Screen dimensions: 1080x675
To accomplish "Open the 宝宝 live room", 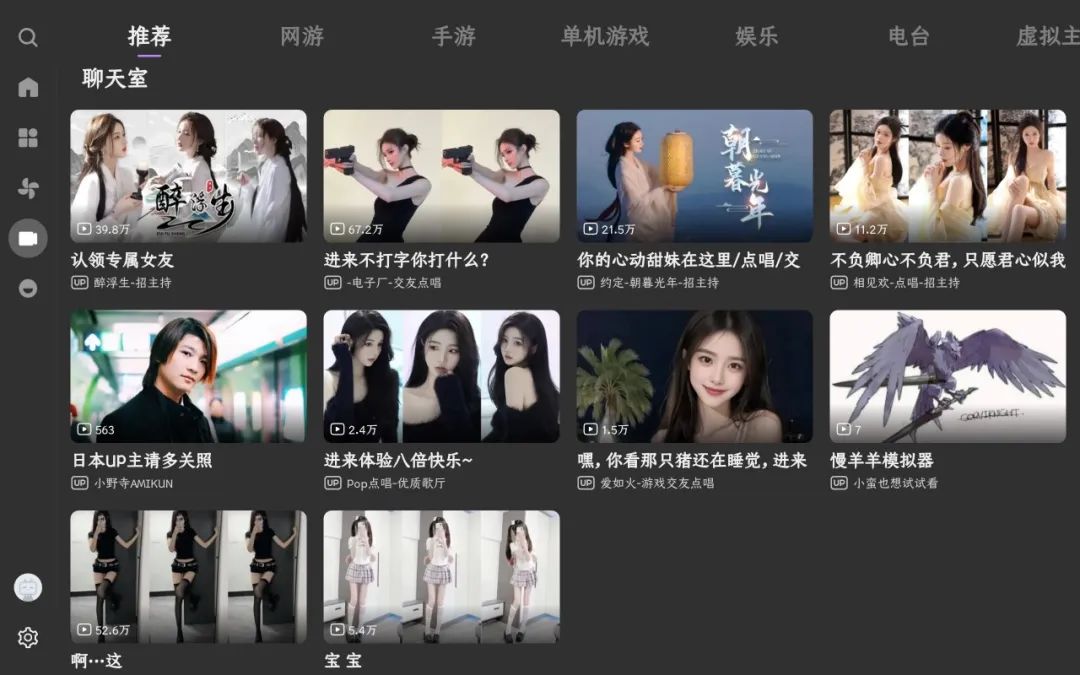I will click(x=441, y=577).
